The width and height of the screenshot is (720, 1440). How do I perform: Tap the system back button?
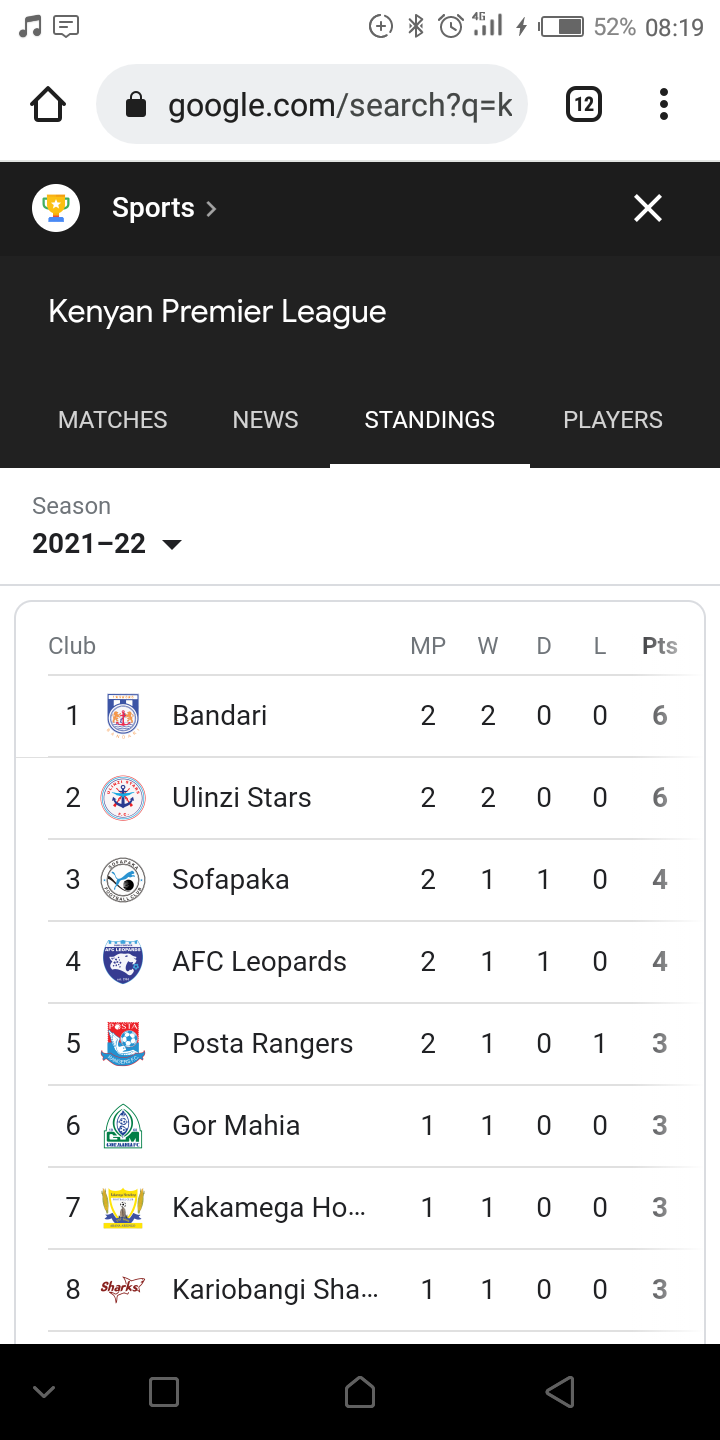560,1392
